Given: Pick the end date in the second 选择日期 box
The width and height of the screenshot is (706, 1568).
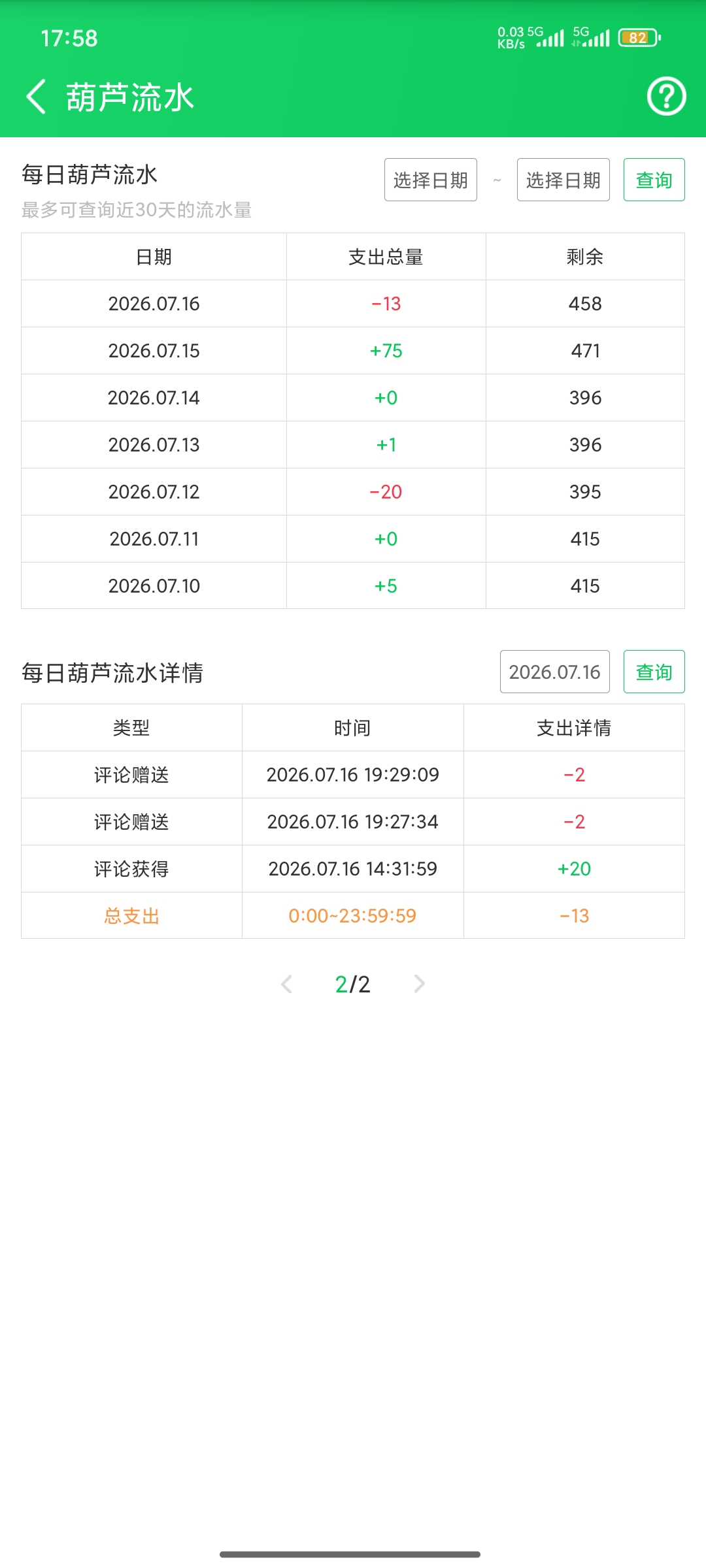Looking at the screenshot, I should coord(563,180).
